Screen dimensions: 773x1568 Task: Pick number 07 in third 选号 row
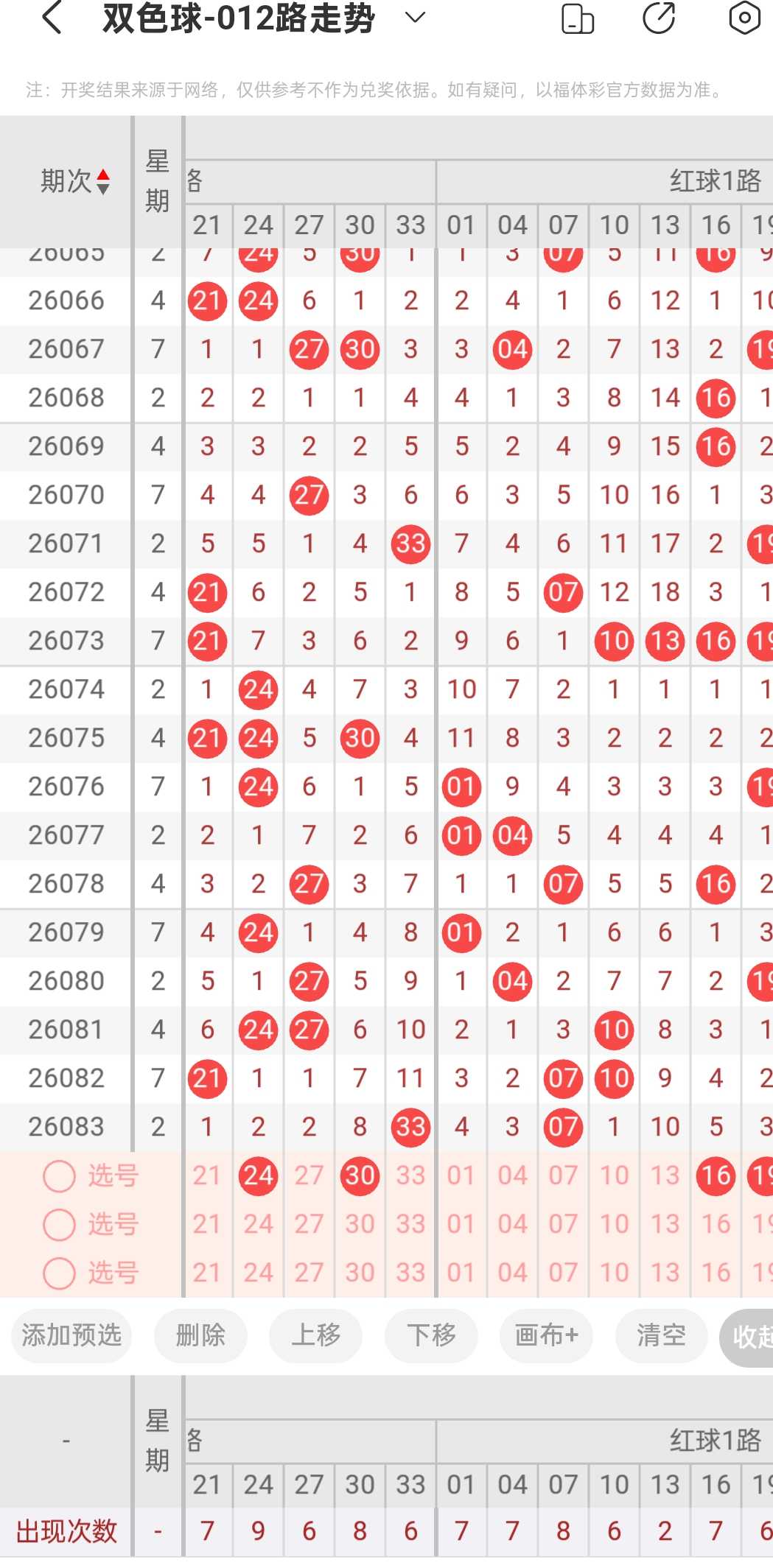click(x=563, y=1273)
